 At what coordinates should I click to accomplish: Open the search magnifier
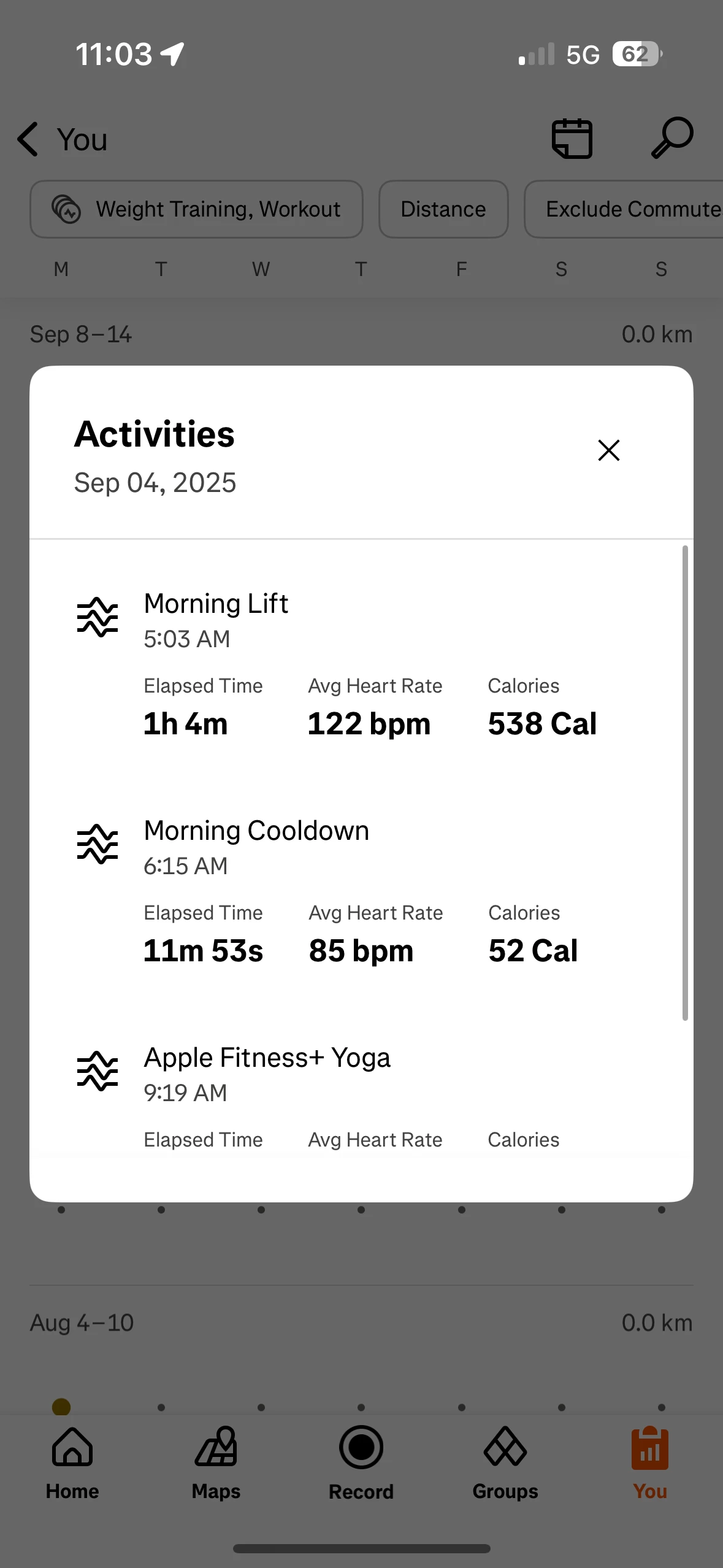[672, 138]
